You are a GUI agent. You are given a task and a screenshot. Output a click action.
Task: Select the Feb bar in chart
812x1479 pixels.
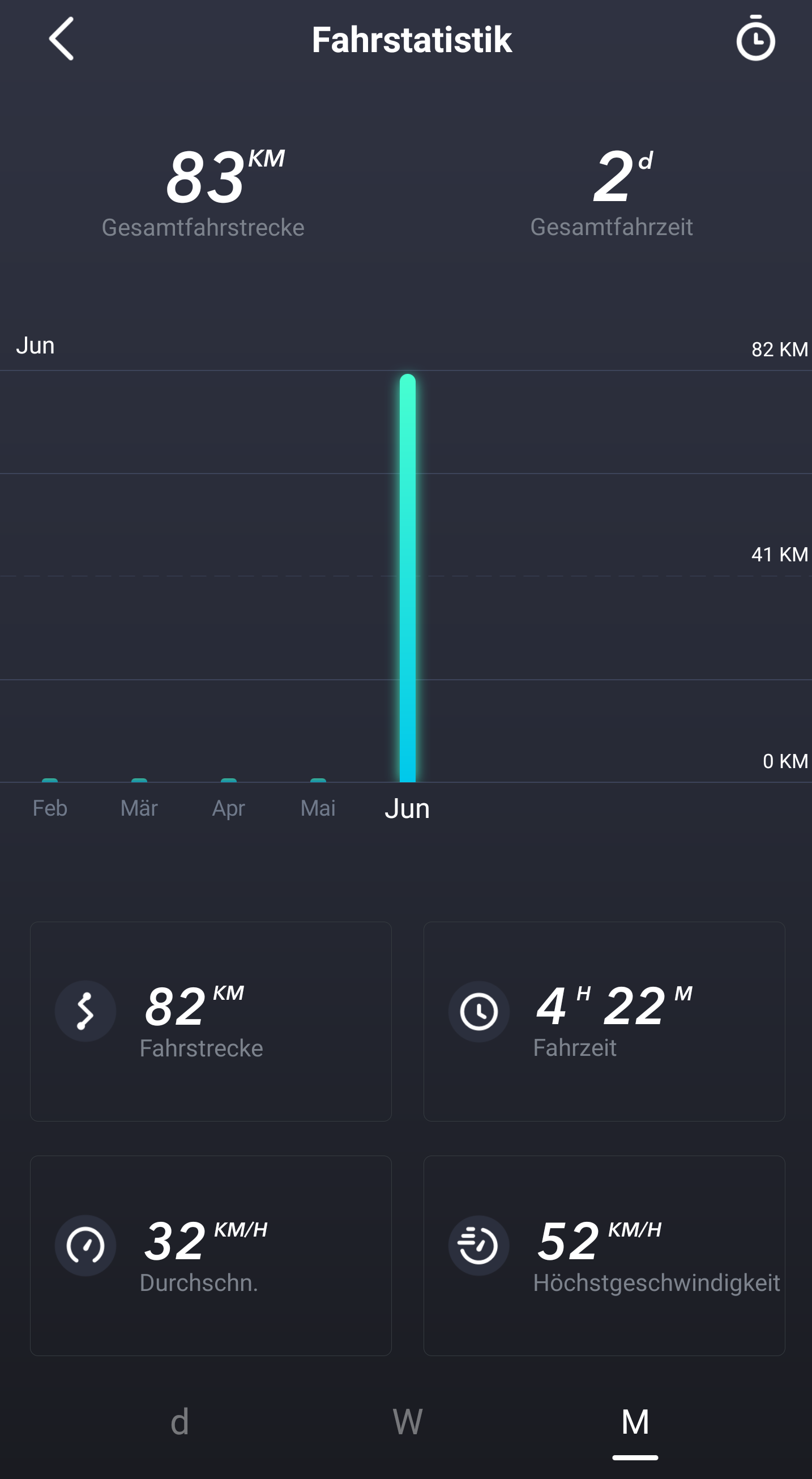click(50, 779)
